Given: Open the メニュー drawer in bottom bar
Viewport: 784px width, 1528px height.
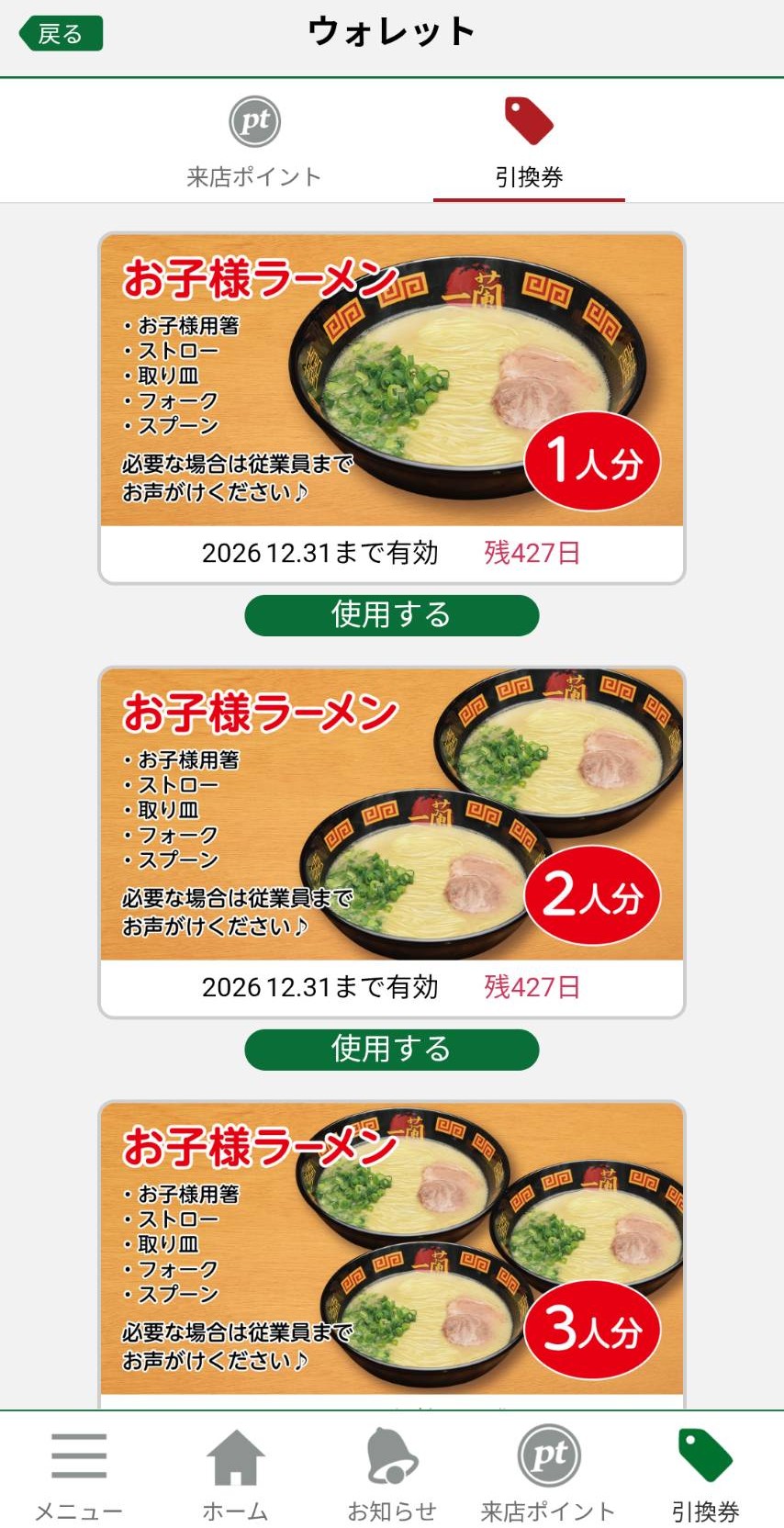Looking at the screenshot, I should pos(79,1472).
